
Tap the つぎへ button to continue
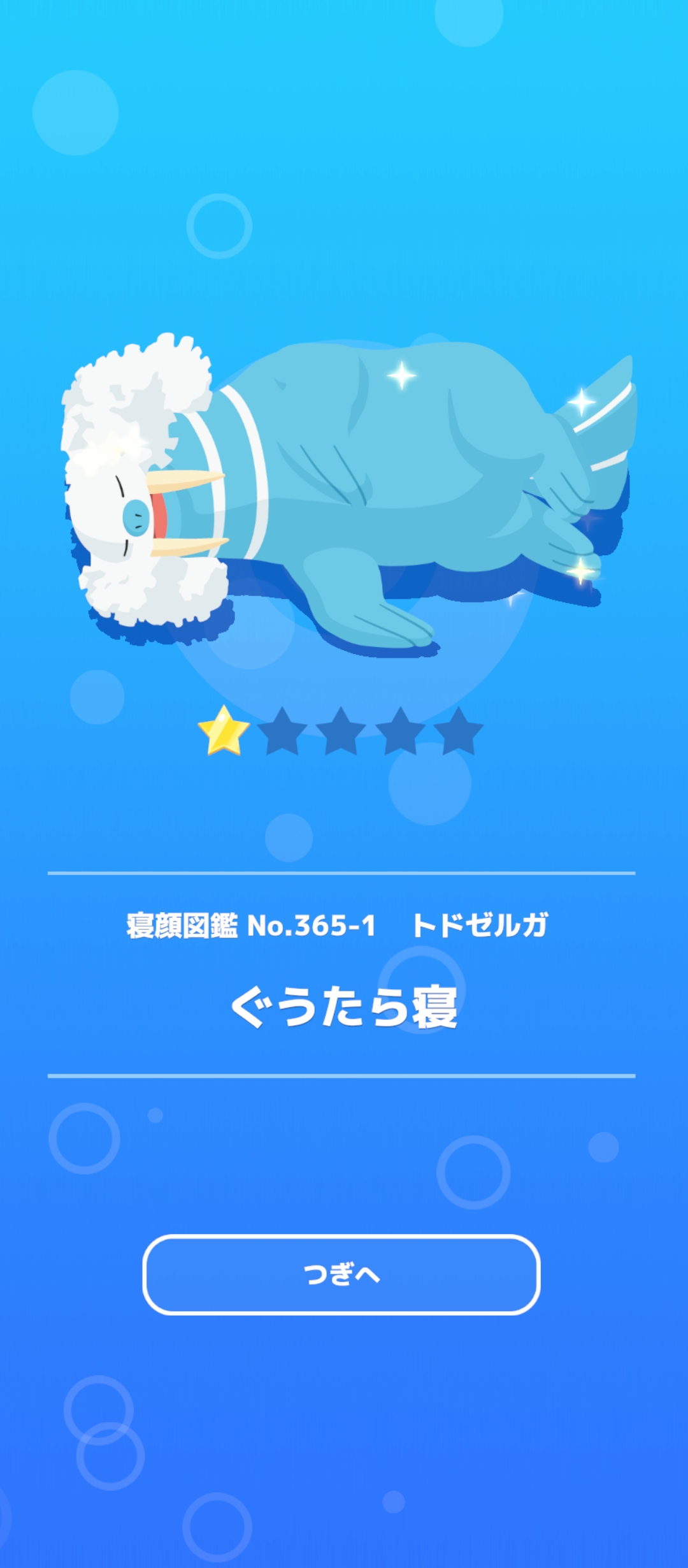point(341,1275)
